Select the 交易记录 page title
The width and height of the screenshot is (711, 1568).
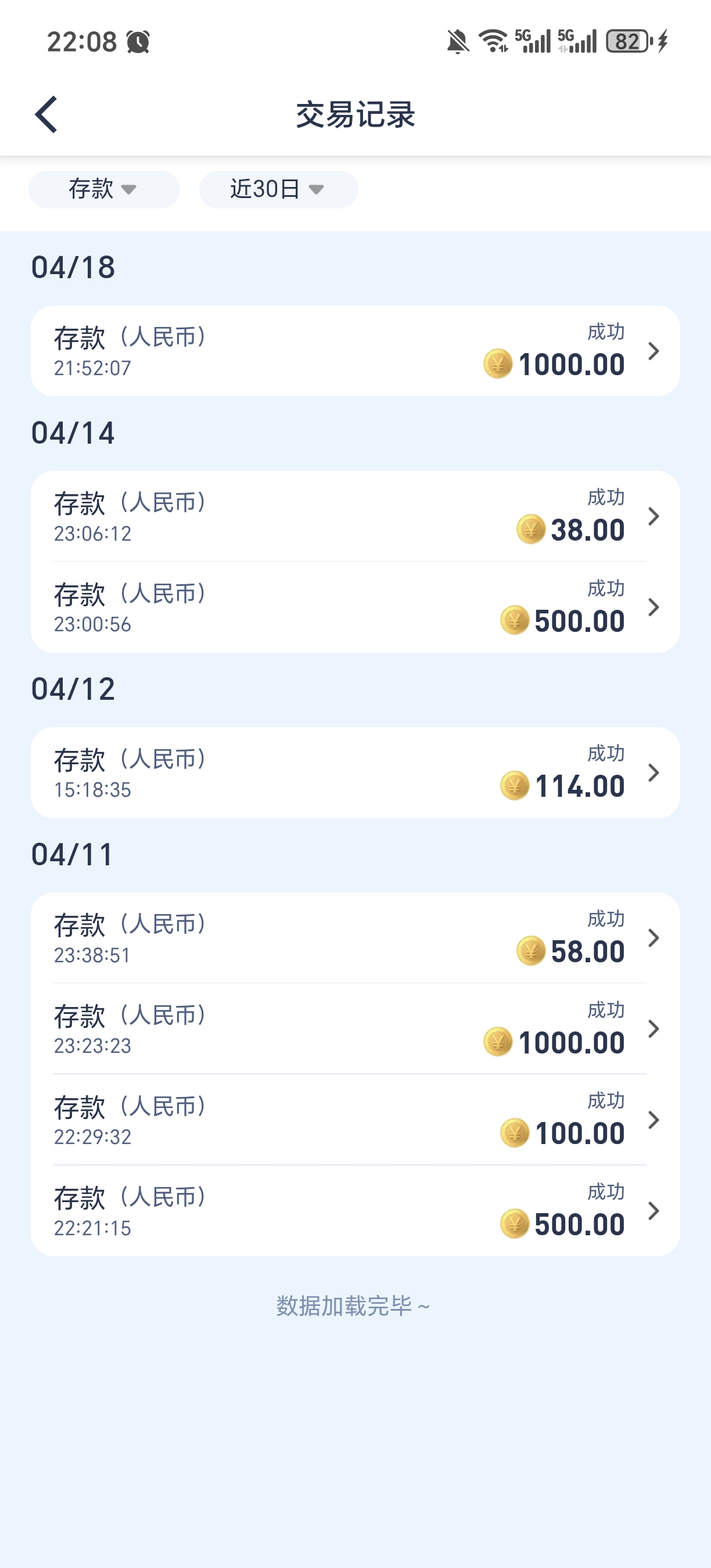(x=355, y=114)
